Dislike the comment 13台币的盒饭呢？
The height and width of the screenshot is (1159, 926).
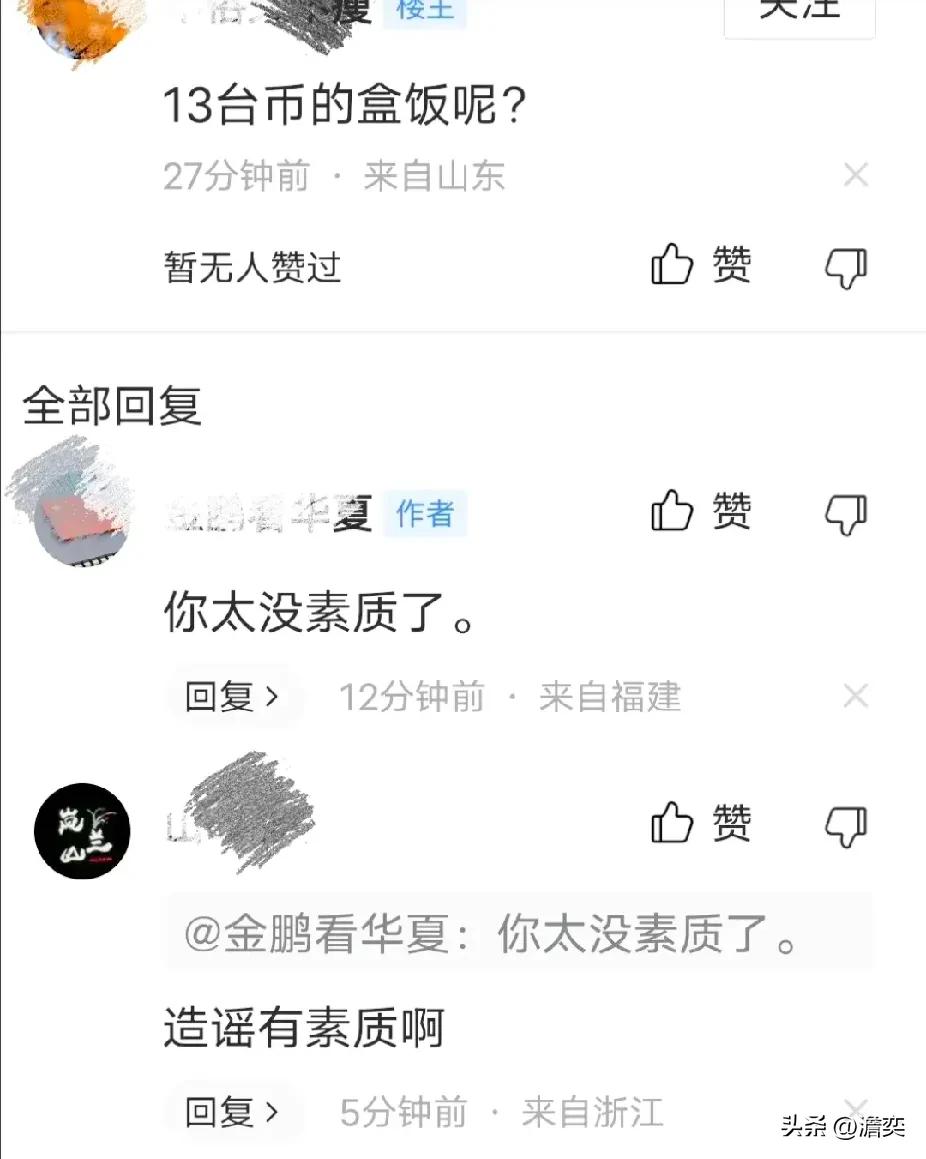coord(846,267)
